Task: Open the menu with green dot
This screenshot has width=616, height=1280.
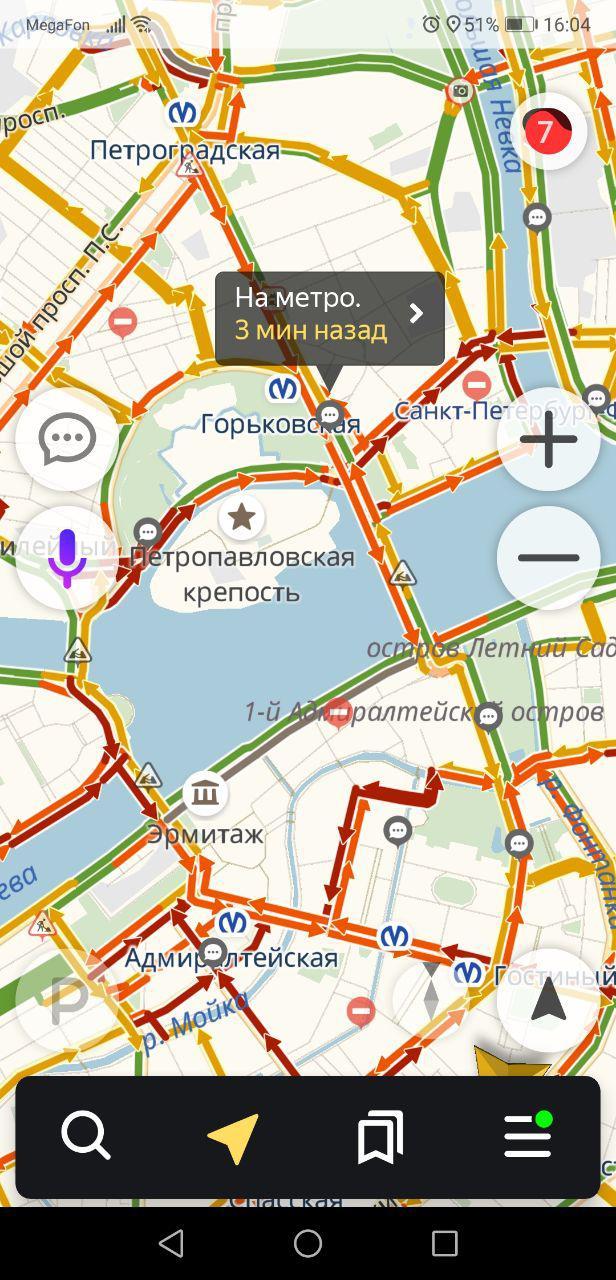Action: [528, 1137]
